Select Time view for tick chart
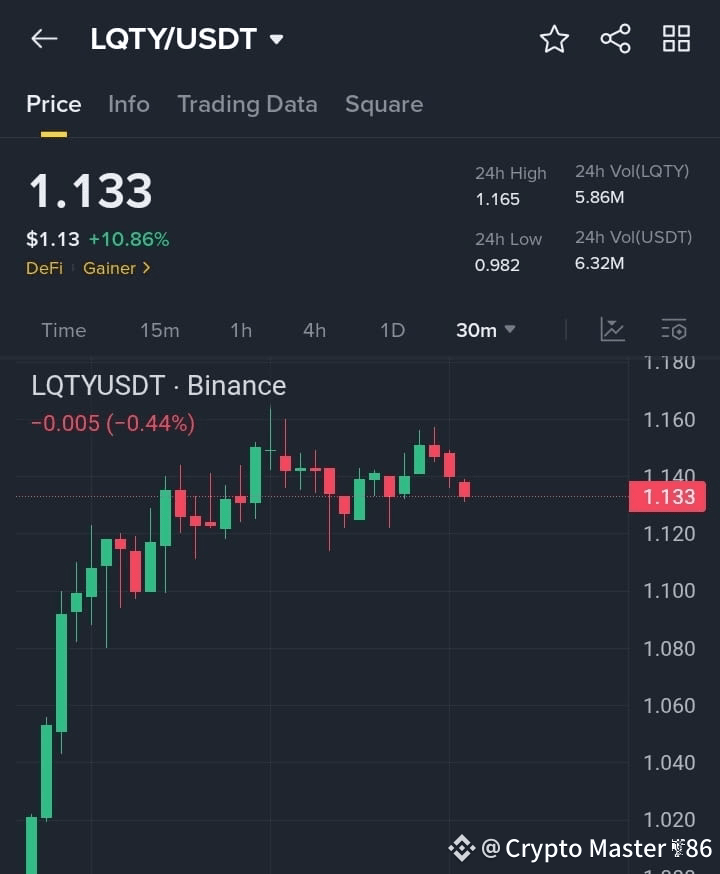720x874 pixels. pyautogui.click(x=63, y=330)
